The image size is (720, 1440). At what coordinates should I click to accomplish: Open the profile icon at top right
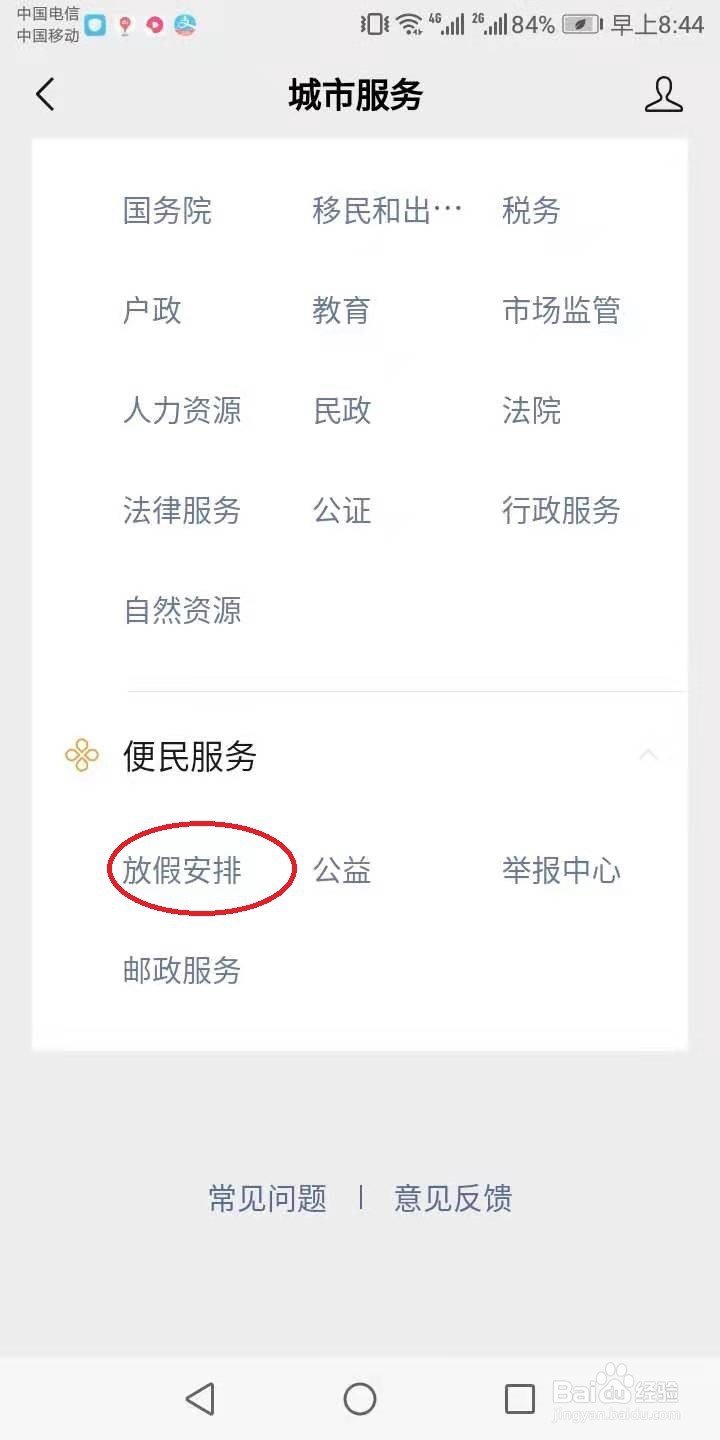[663, 94]
